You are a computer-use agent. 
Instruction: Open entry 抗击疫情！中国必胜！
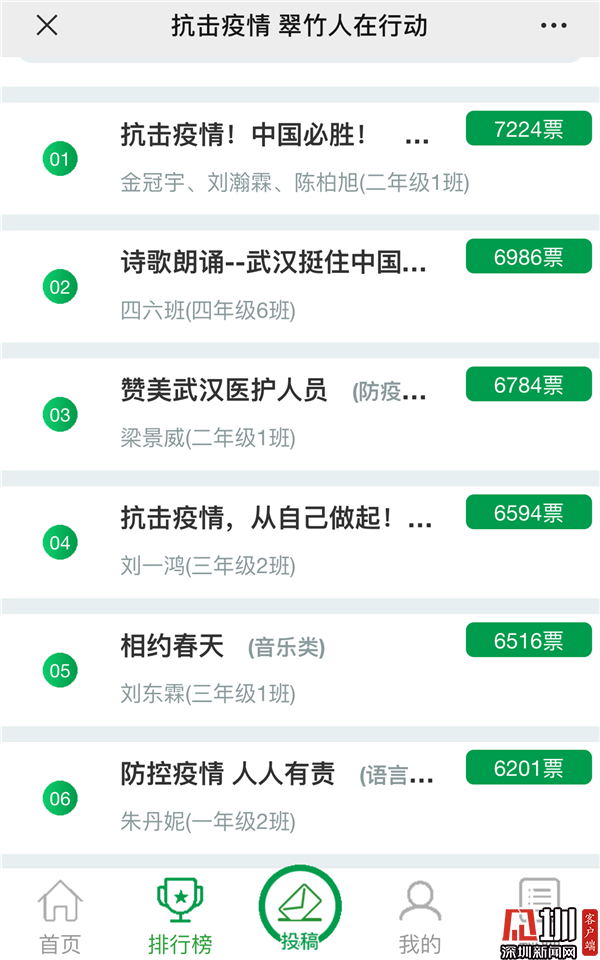[275, 134]
